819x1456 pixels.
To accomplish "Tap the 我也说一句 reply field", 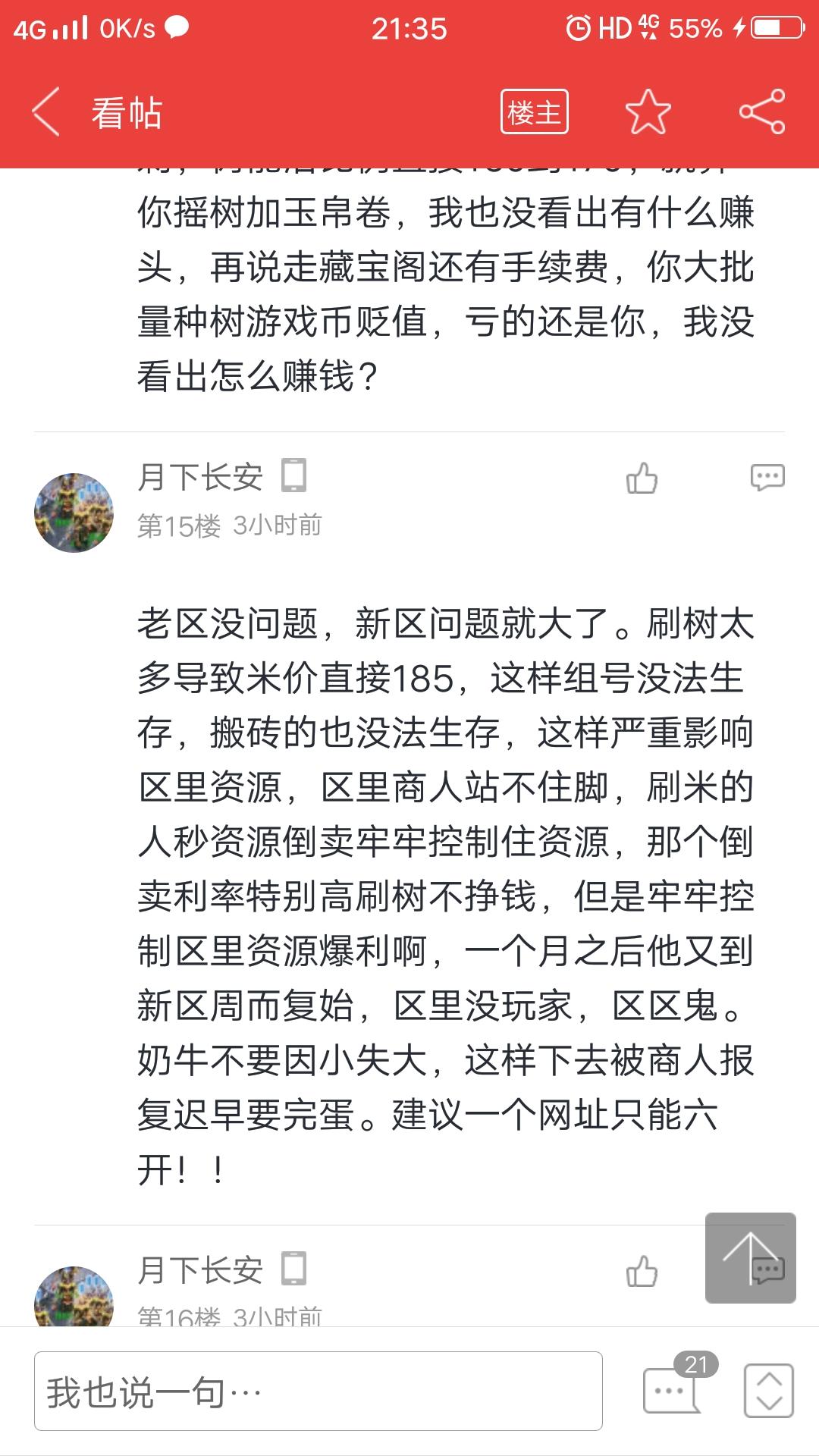I will [x=318, y=1392].
